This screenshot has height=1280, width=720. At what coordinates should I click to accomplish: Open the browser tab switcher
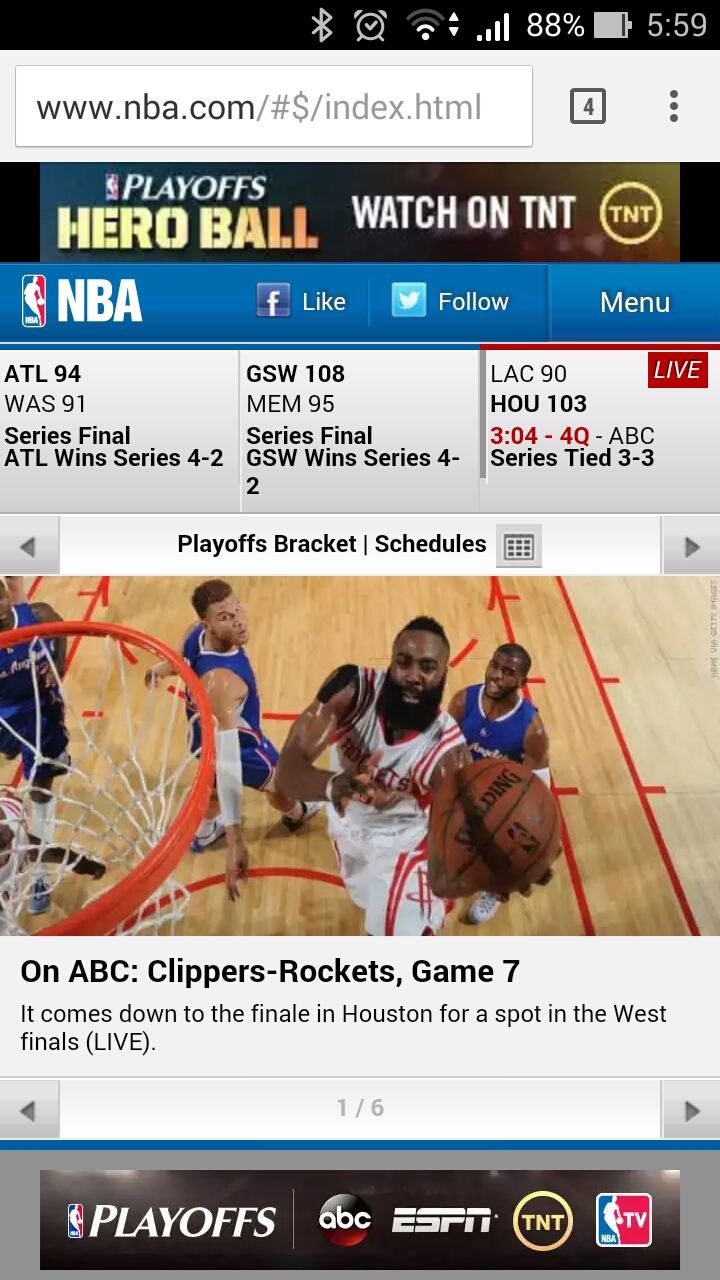[588, 106]
